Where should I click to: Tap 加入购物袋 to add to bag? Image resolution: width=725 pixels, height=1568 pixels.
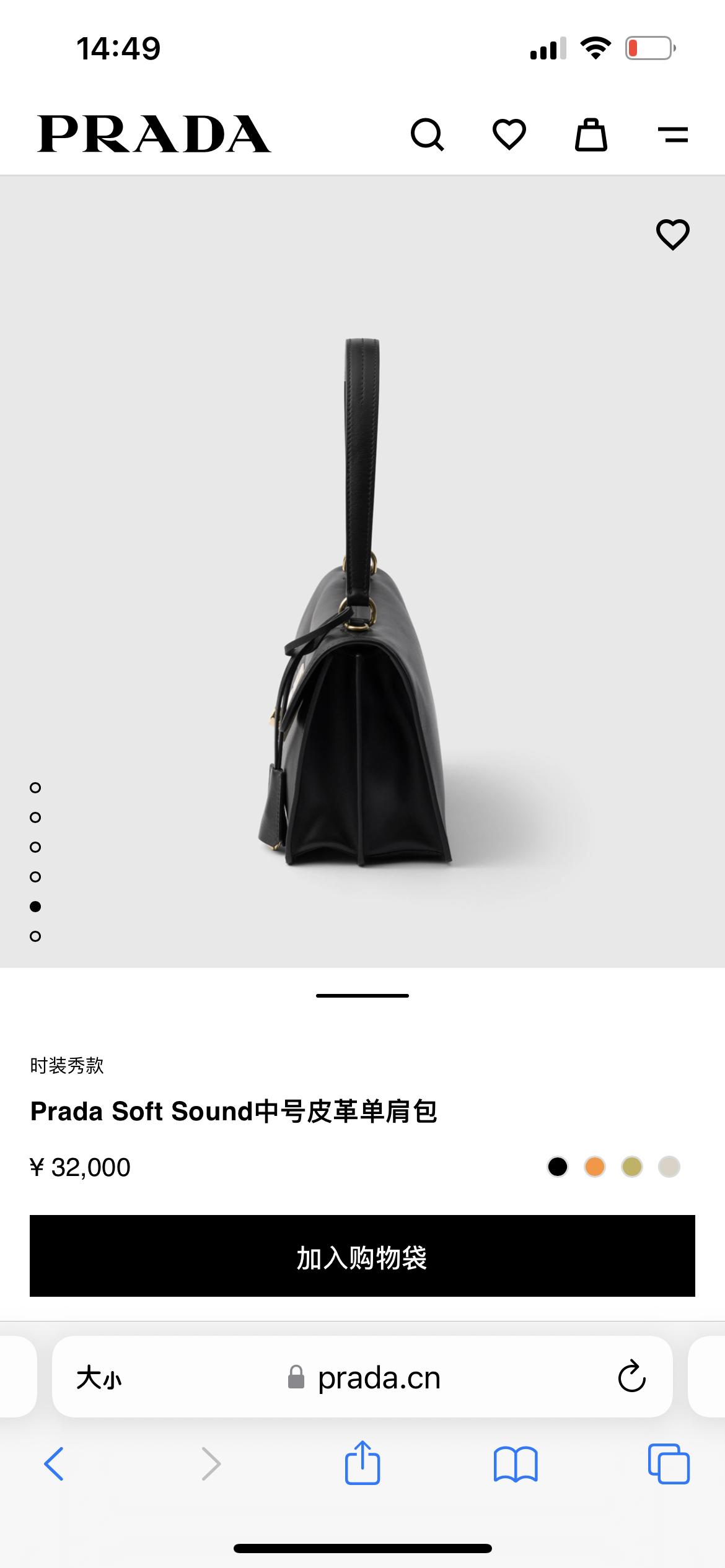(x=362, y=1256)
